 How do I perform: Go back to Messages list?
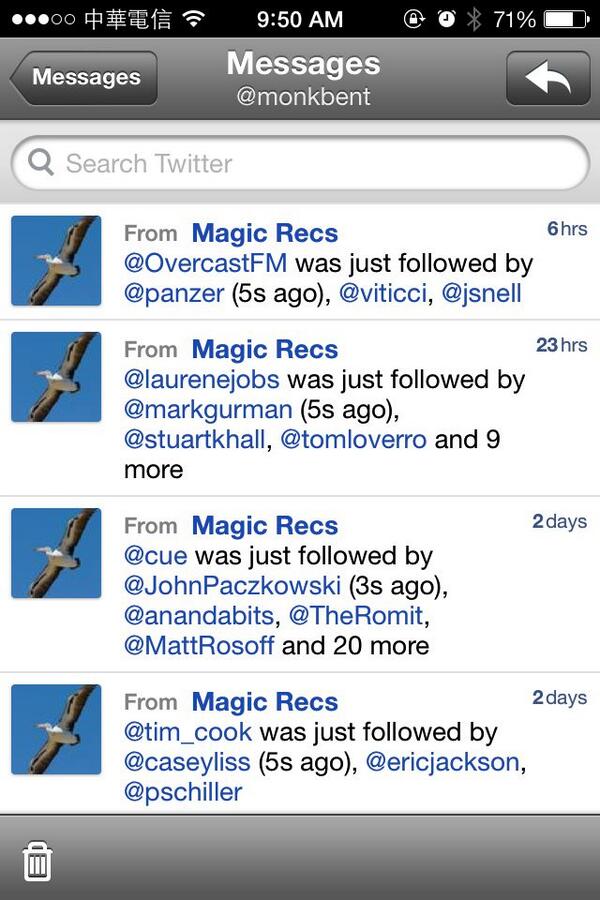84,78
